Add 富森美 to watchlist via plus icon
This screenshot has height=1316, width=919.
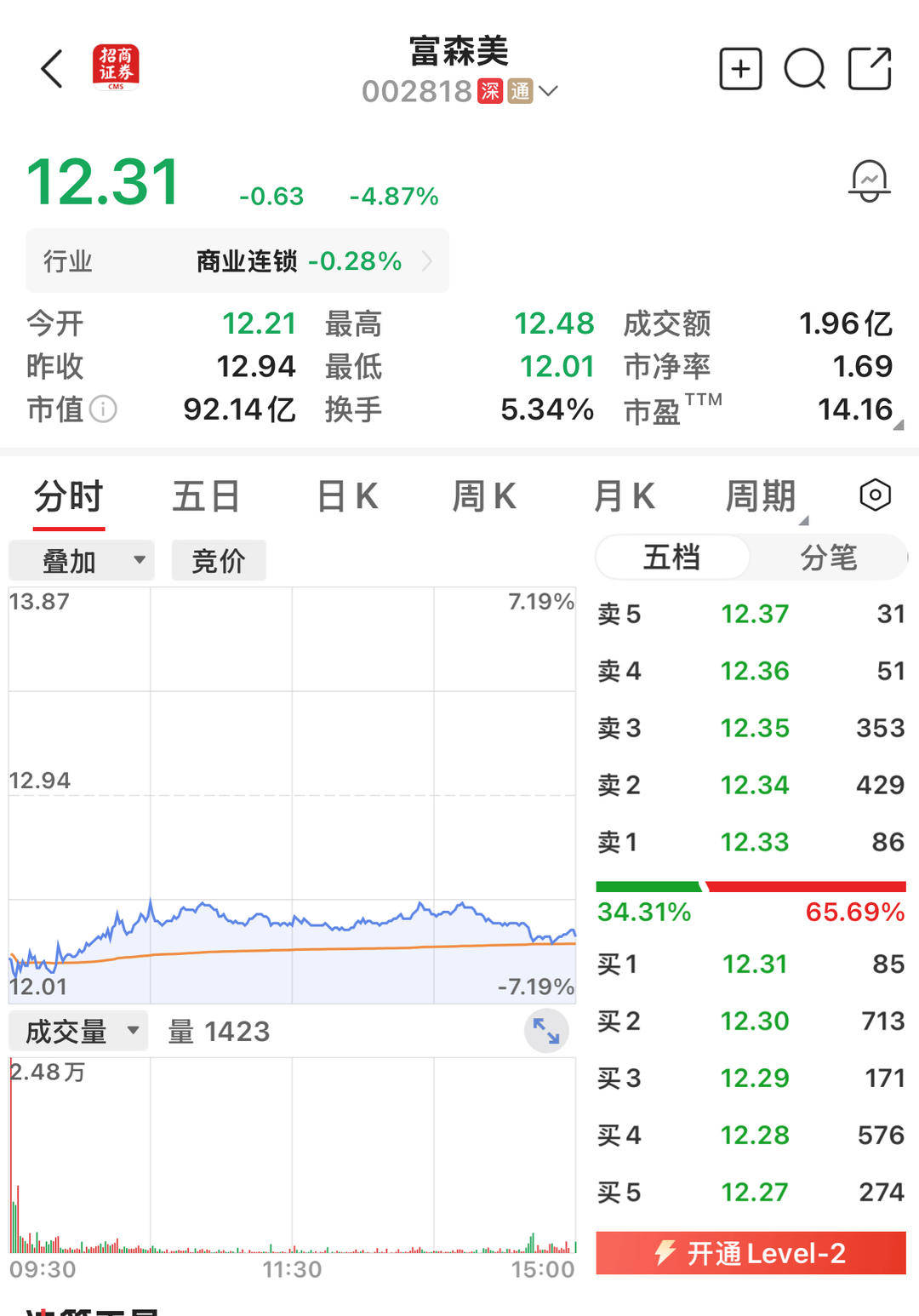[740, 69]
